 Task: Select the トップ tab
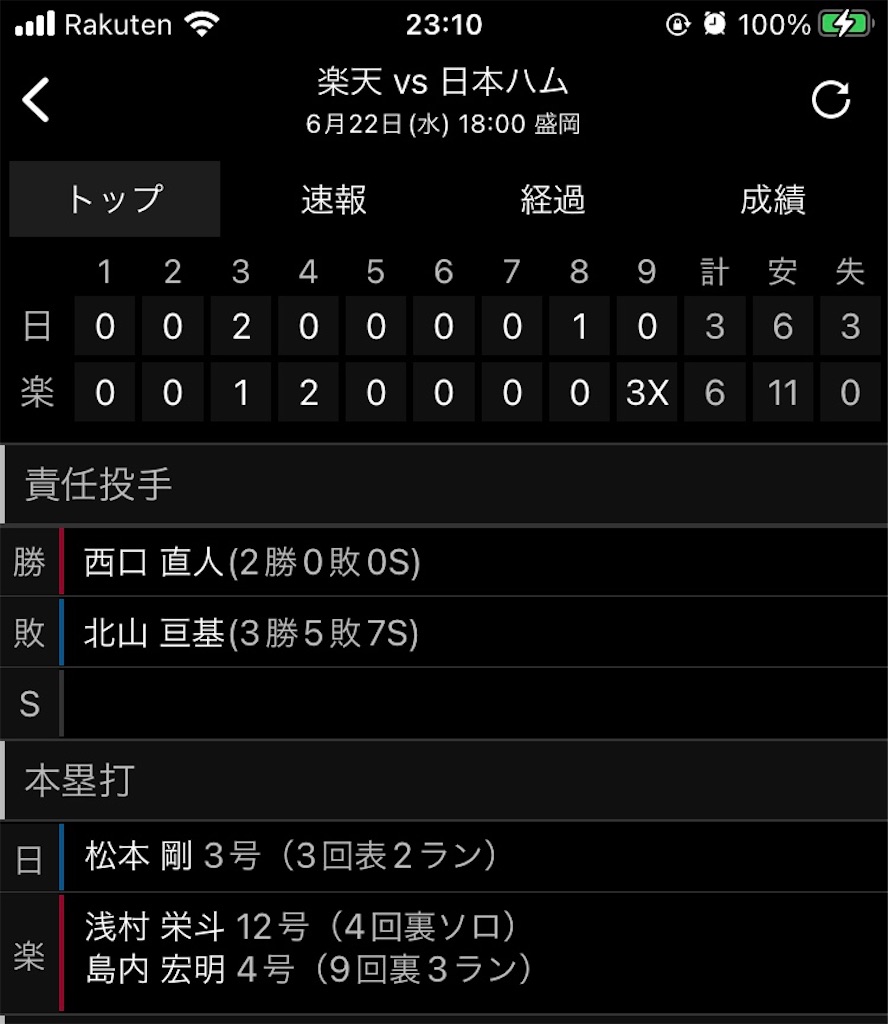(x=115, y=199)
